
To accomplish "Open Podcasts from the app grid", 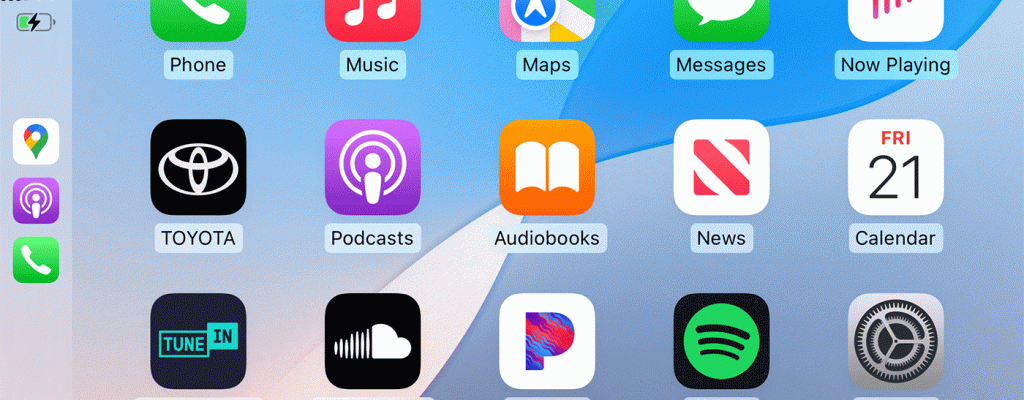I will click(x=372, y=167).
